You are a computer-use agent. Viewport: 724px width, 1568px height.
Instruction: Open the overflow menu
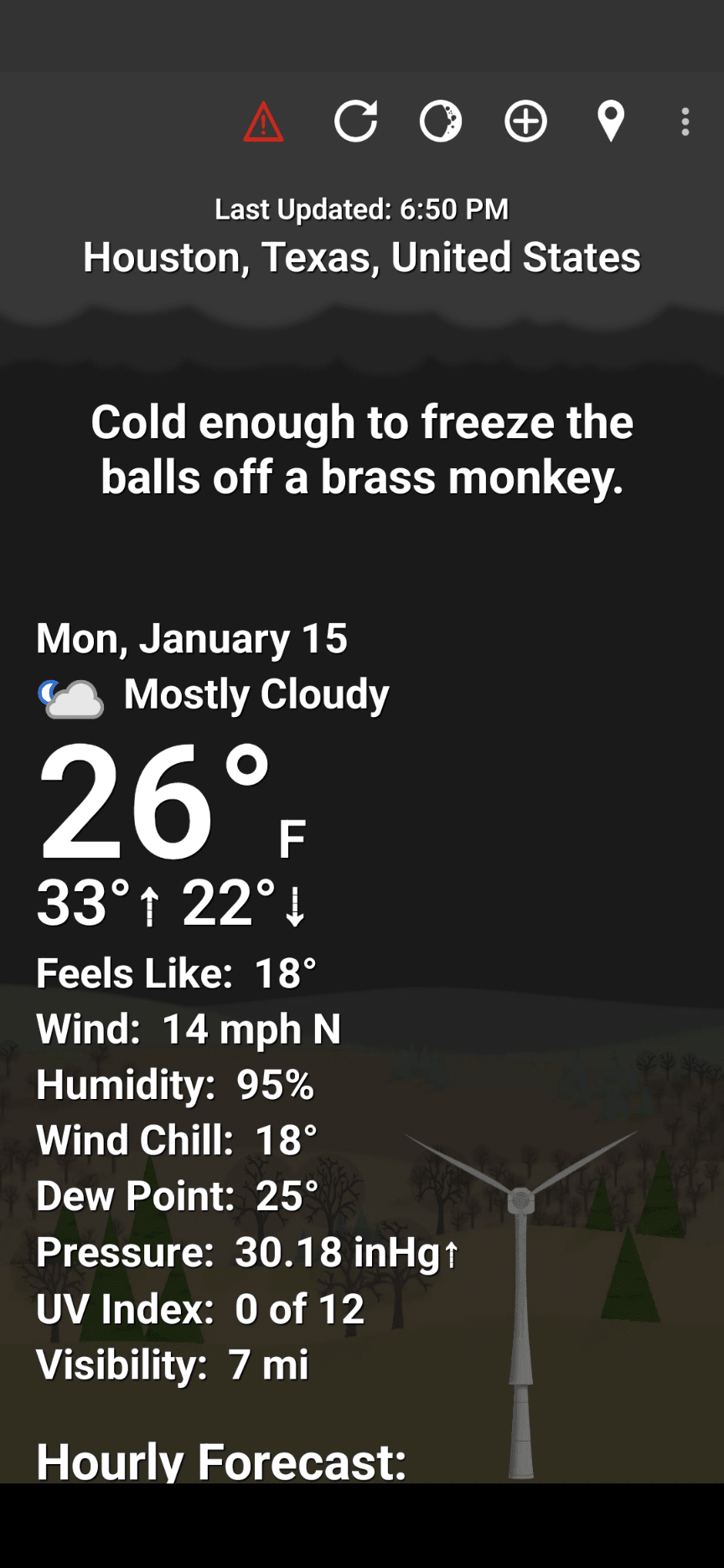pyautogui.click(x=685, y=121)
